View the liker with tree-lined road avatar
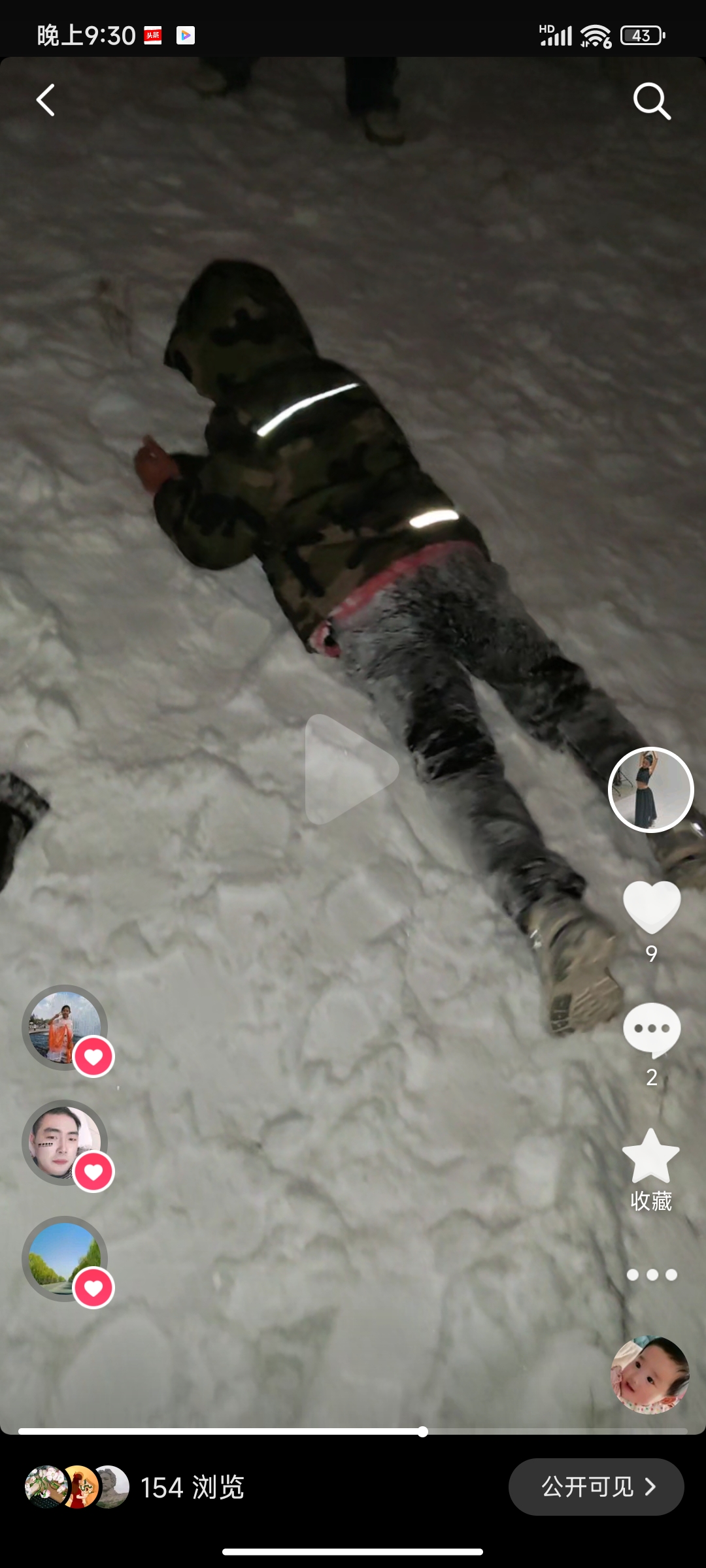The height and width of the screenshot is (1568, 706). pos(65,1258)
